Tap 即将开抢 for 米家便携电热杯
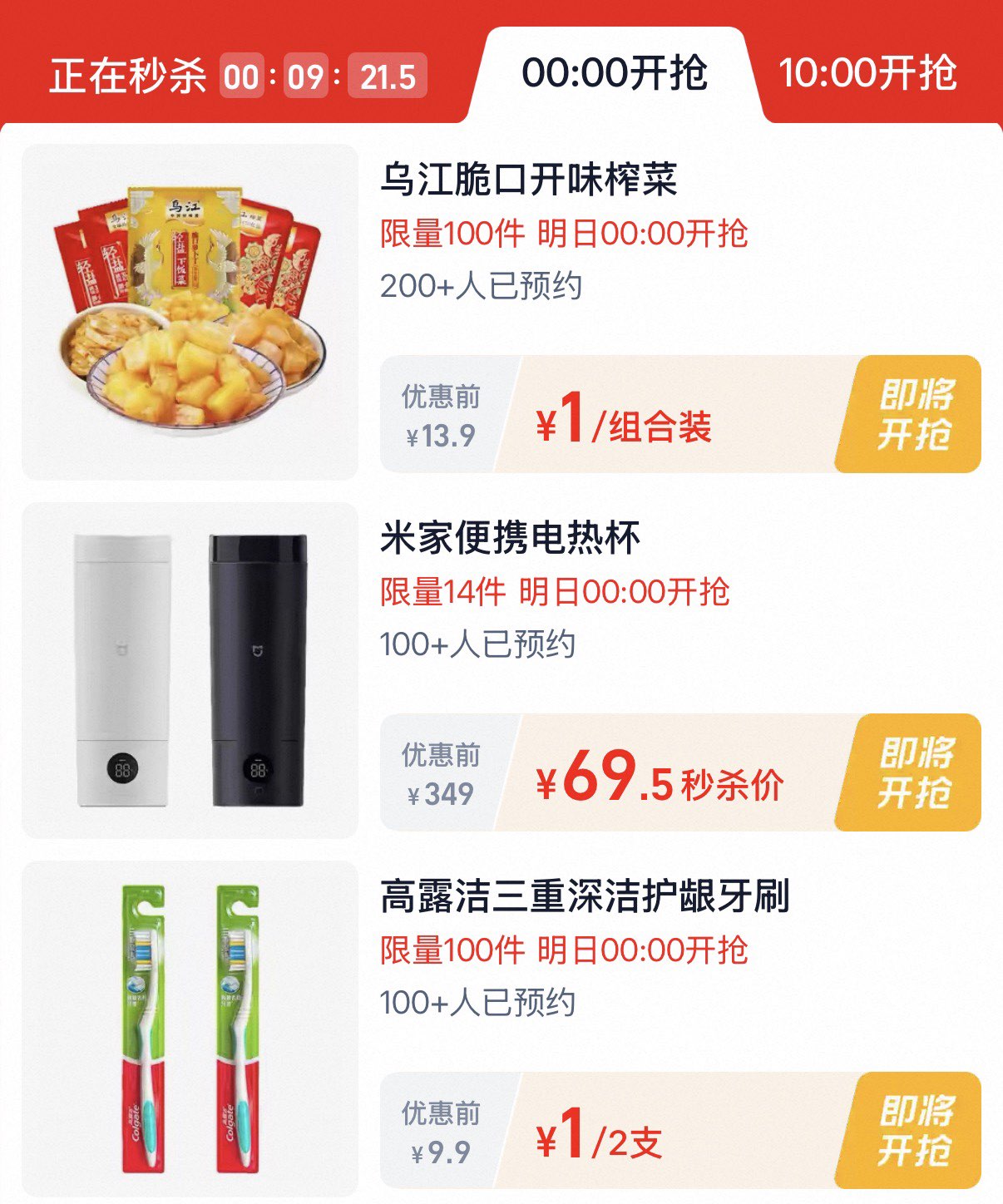This screenshot has width=1003, height=1204. click(913, 772)
